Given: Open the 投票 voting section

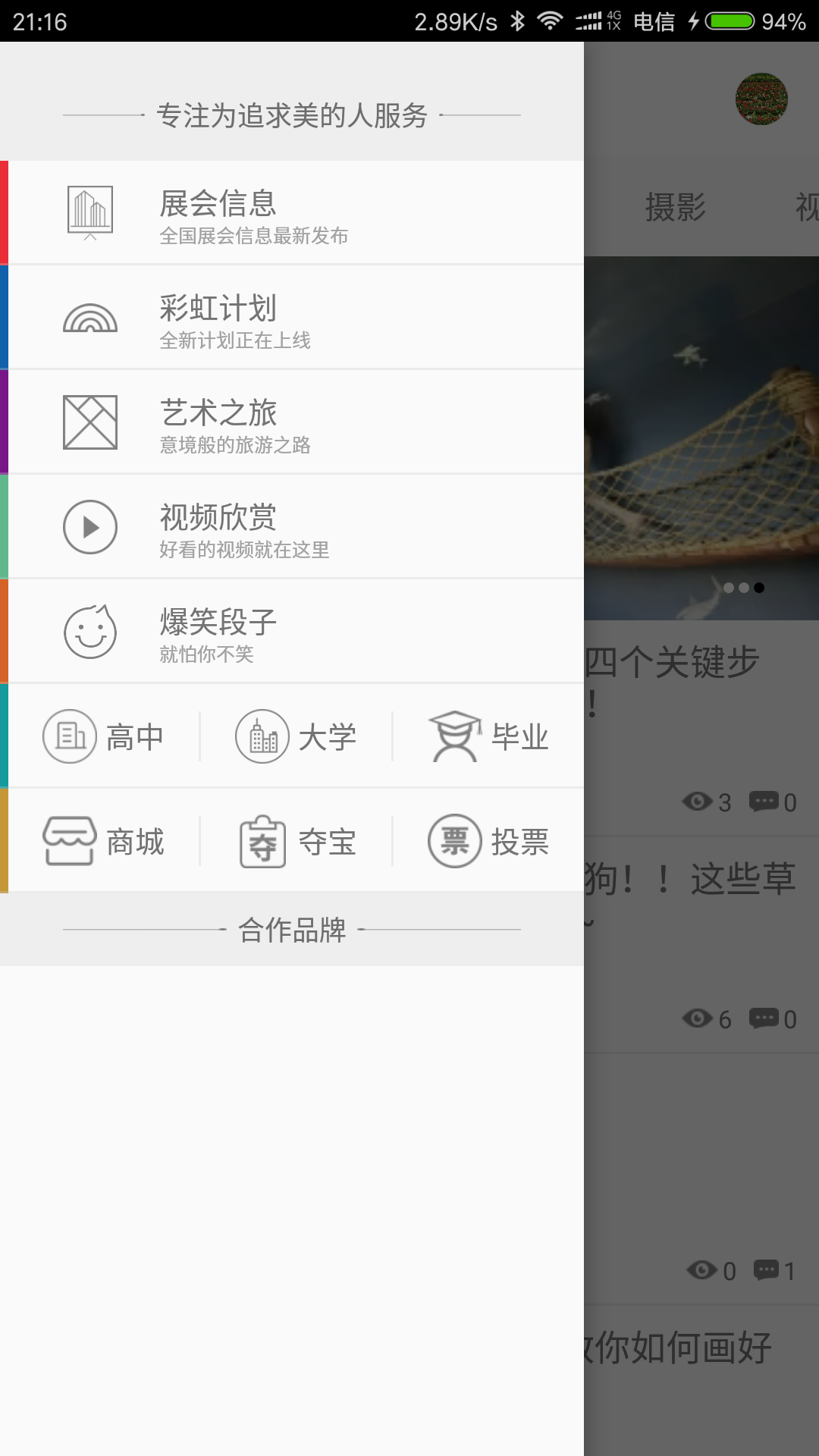Looking at the screenshot, I should click(488, 841).
